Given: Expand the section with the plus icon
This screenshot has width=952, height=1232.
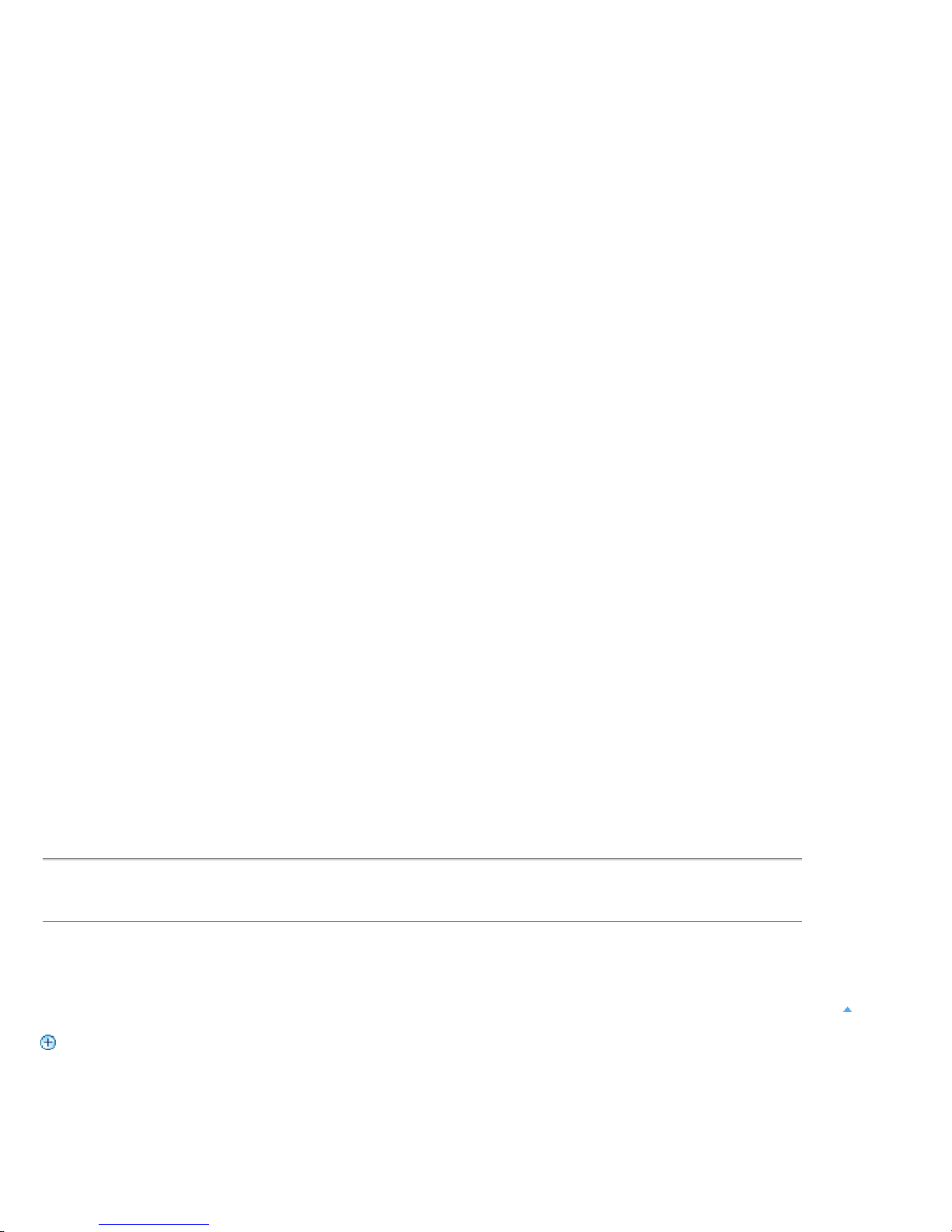Looking at the screenshot, I should [48, 1043].
